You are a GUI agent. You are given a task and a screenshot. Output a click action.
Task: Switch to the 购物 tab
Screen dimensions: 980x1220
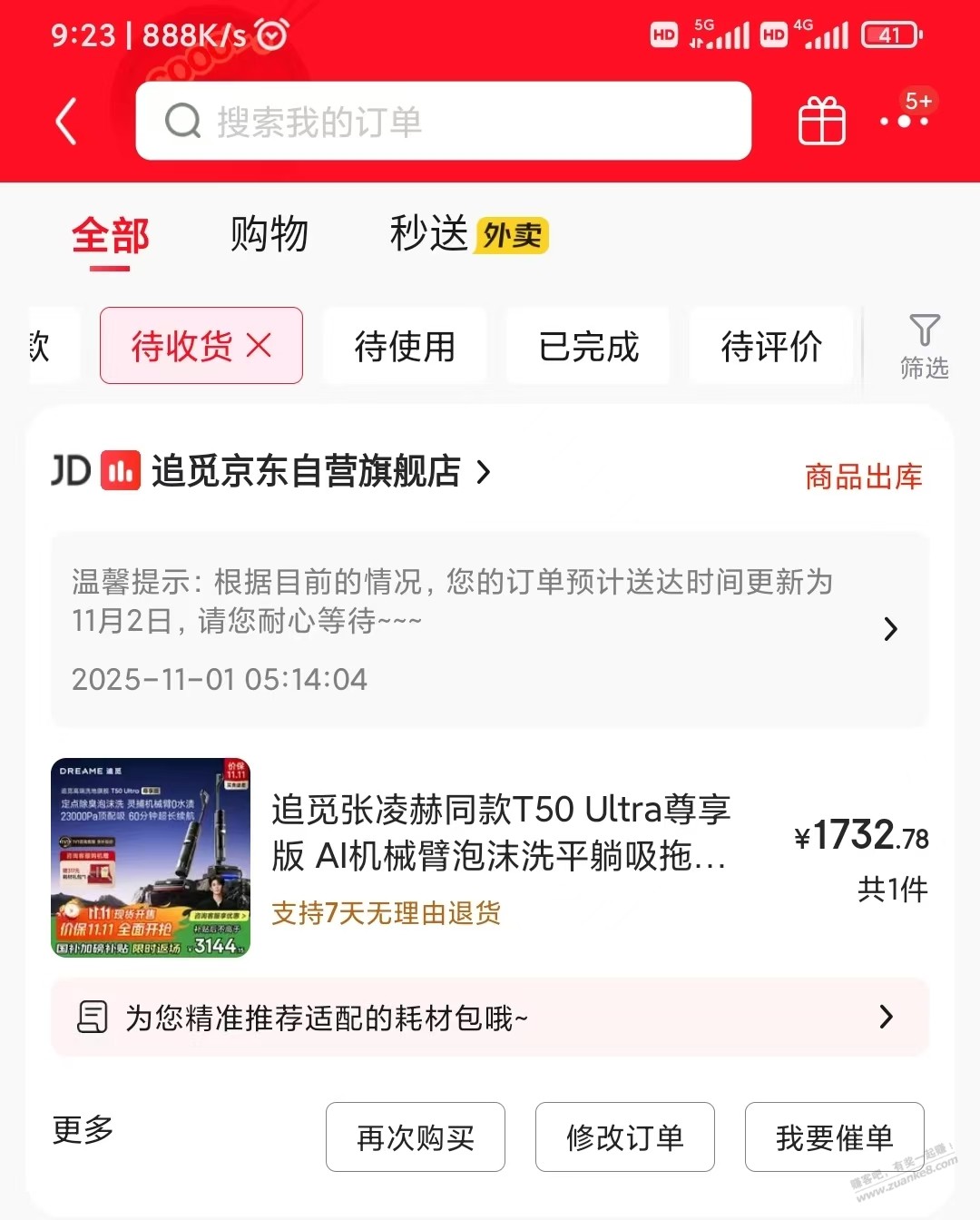pyautogui.click(x=269, y=234)
